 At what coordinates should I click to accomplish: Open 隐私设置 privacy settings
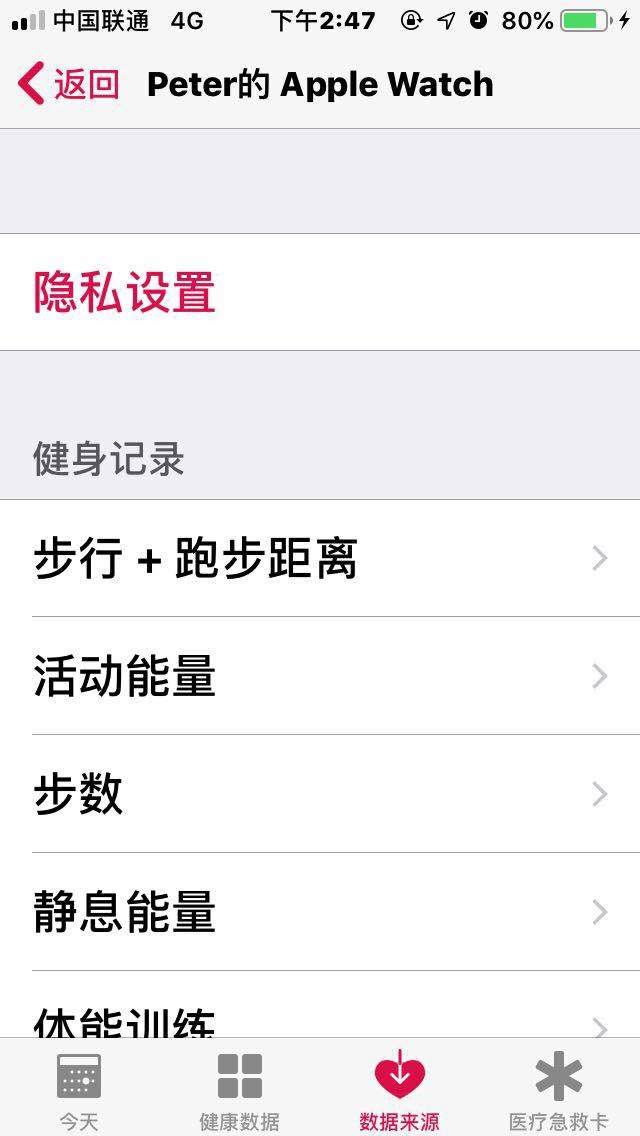pyautogui.click(x=125, y=292)
